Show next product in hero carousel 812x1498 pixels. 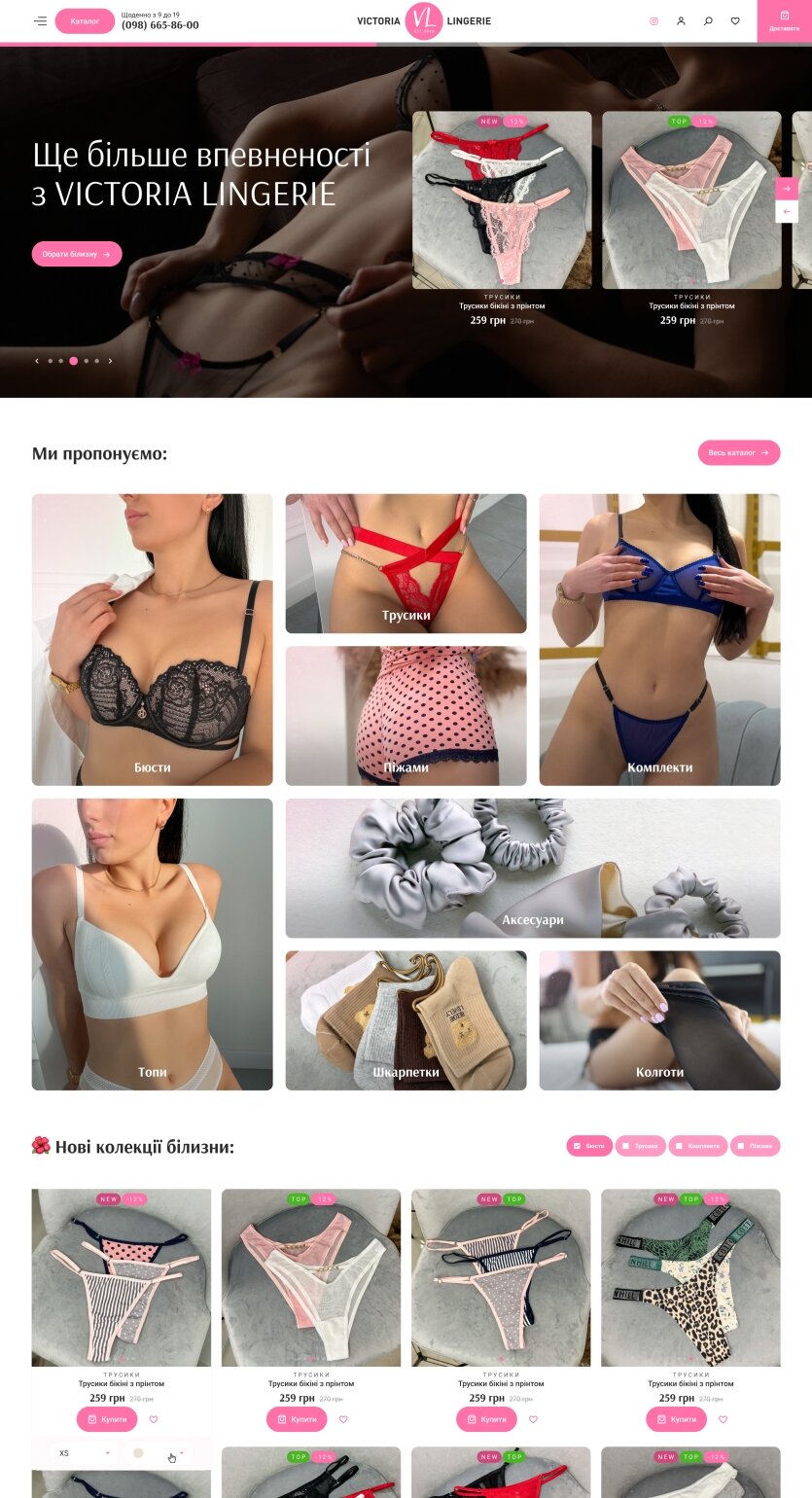(x=787, y=189)
